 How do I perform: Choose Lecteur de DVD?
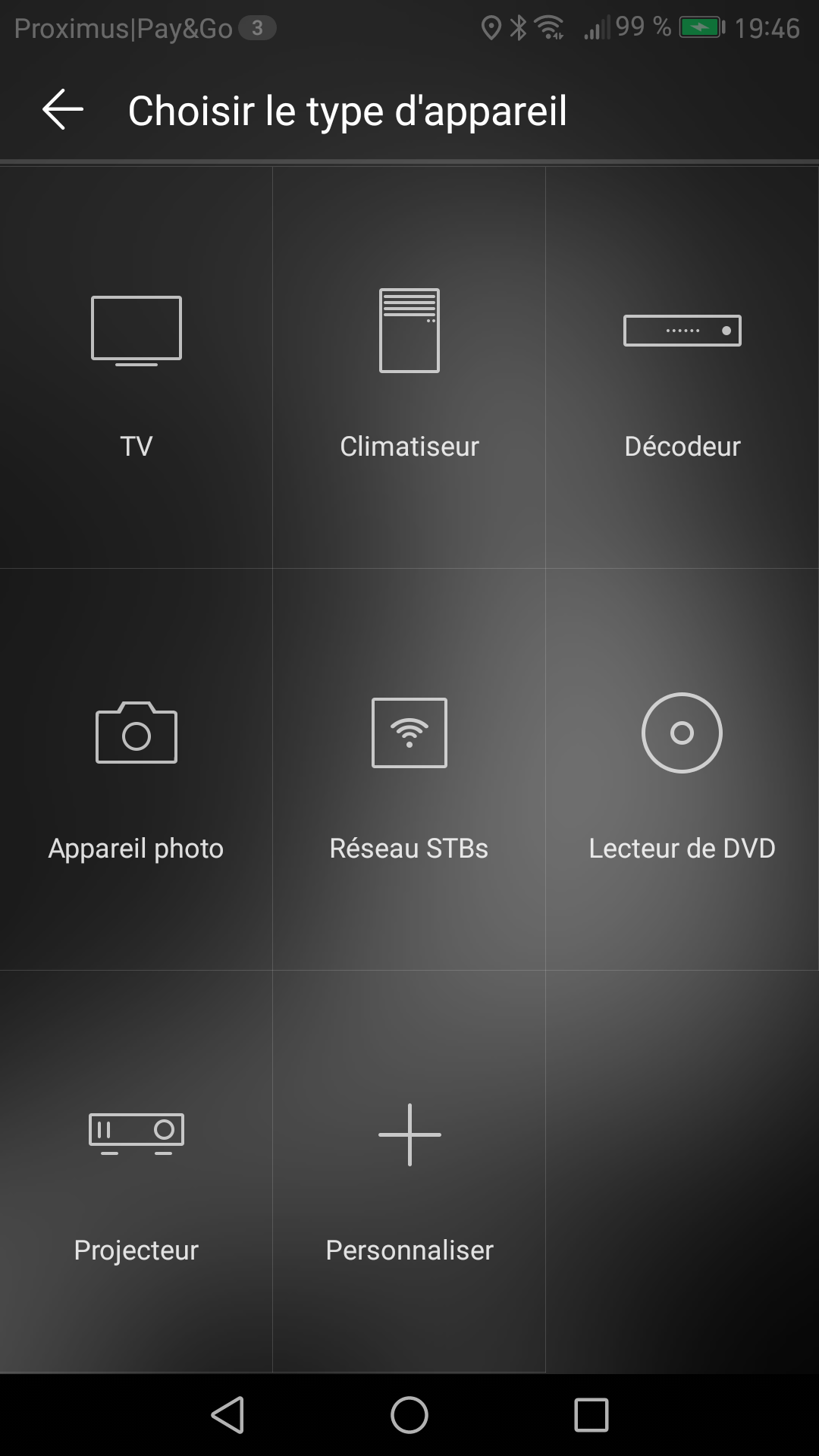tap(682, 770)
